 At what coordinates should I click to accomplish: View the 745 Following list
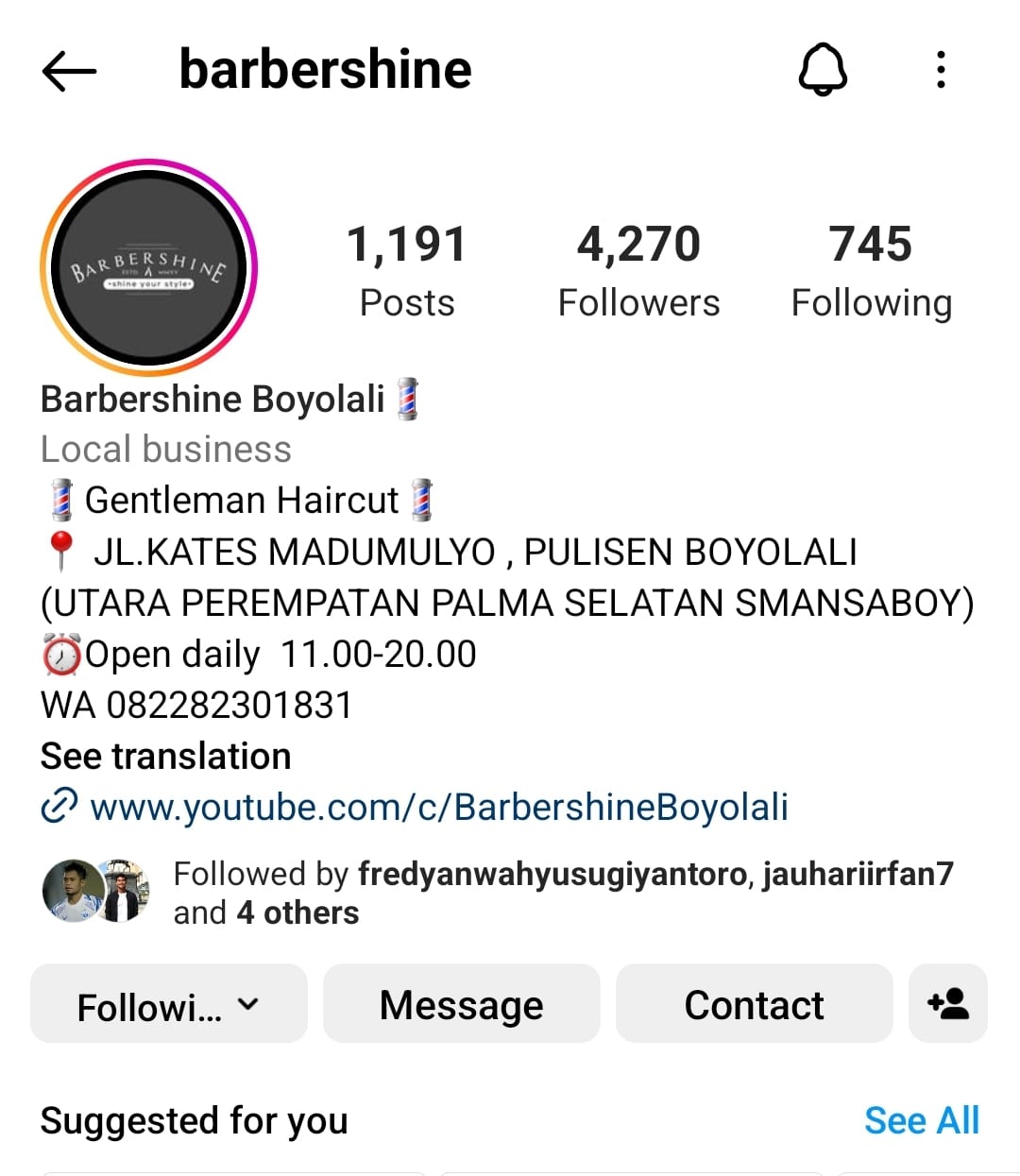click(x=871, y=269)
